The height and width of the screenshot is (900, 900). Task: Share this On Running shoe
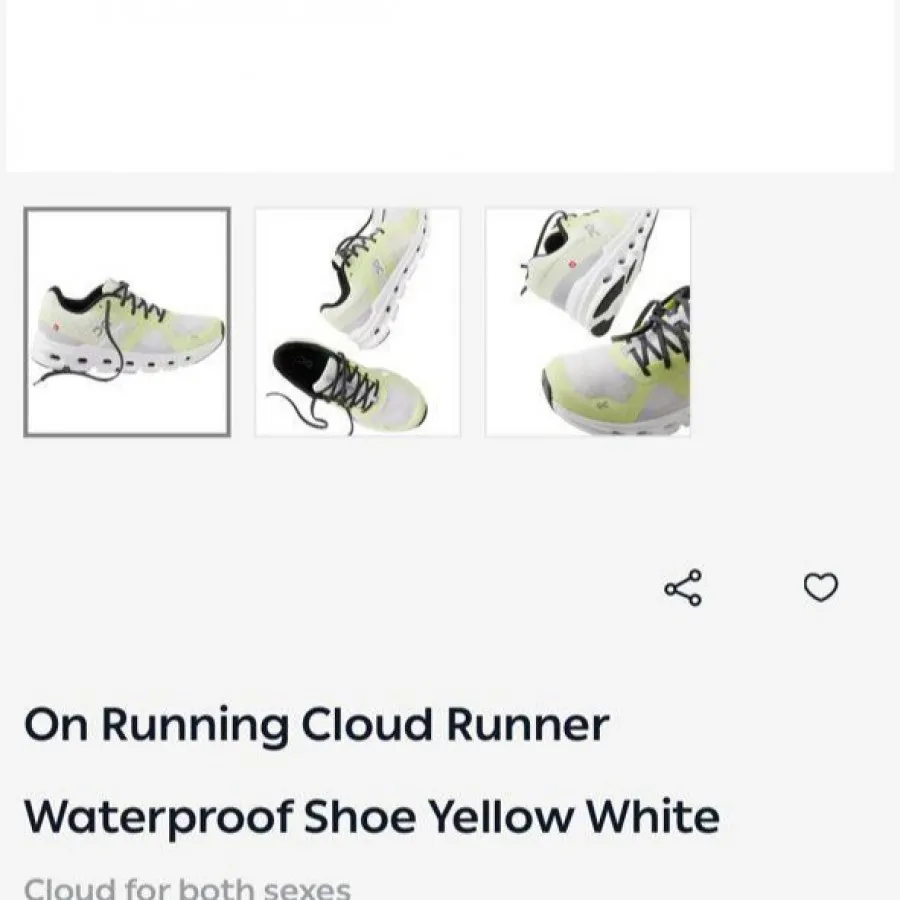683,588
